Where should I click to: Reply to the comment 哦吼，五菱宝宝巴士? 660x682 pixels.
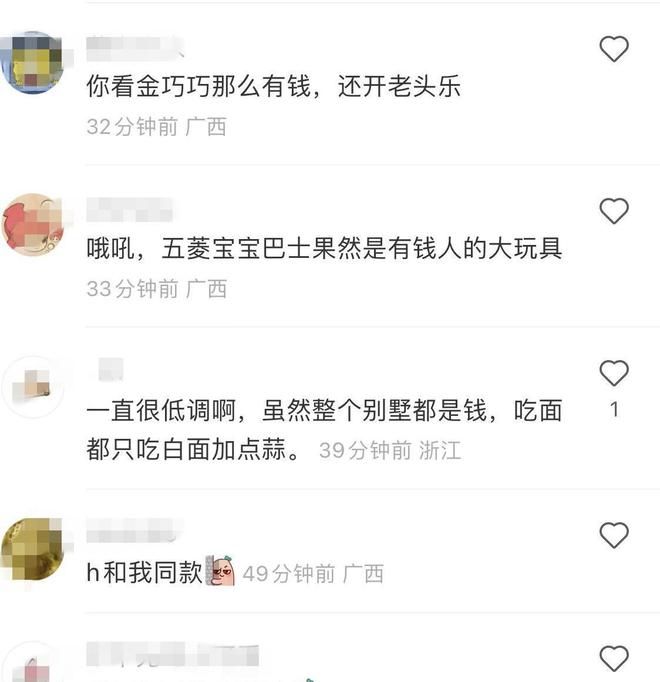[324, 247]
